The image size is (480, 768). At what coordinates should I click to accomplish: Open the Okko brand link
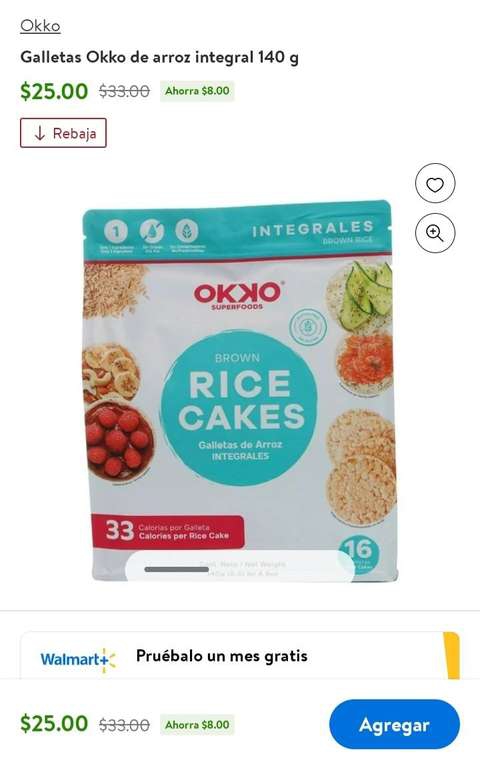(x=40, y=26)
